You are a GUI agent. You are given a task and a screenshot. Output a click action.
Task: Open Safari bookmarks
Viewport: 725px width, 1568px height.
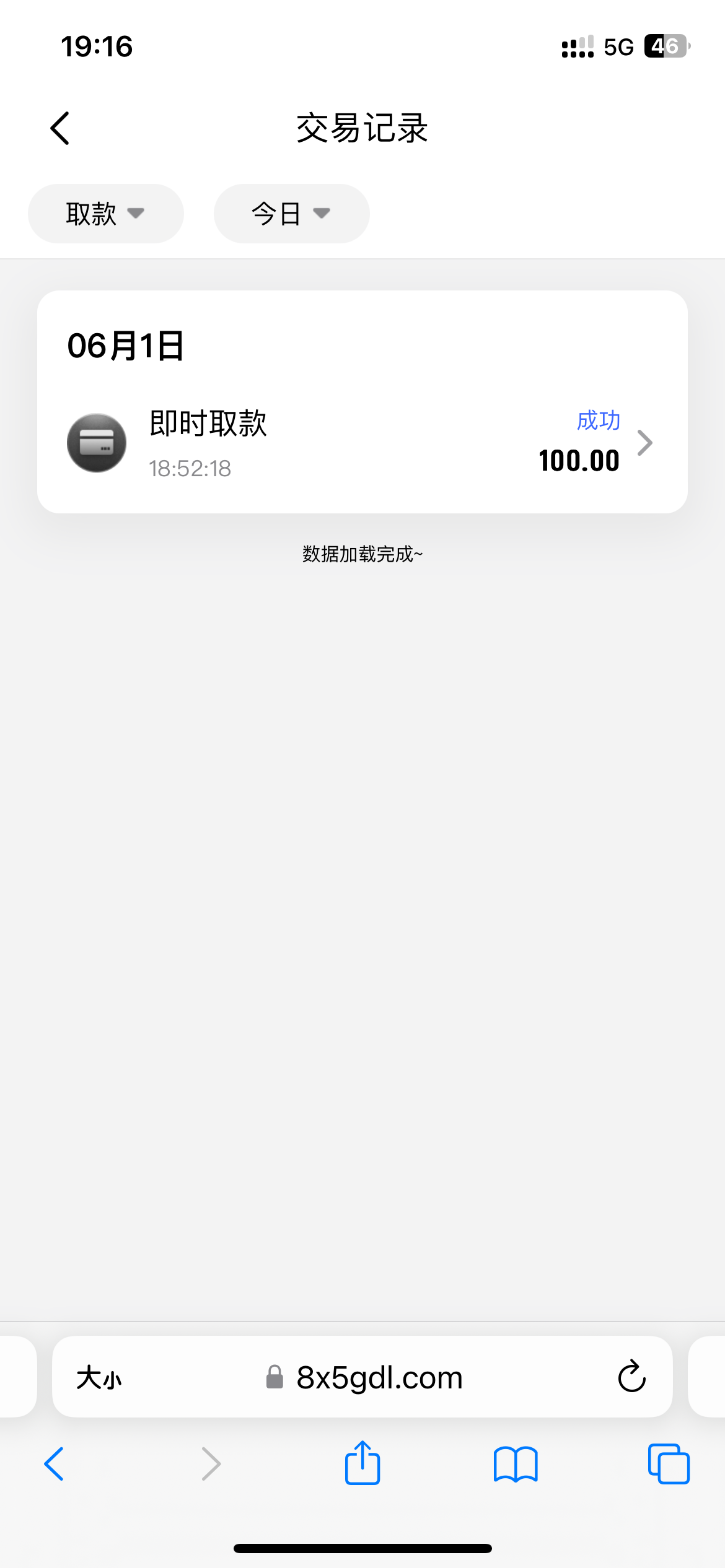click(516, 1464)
